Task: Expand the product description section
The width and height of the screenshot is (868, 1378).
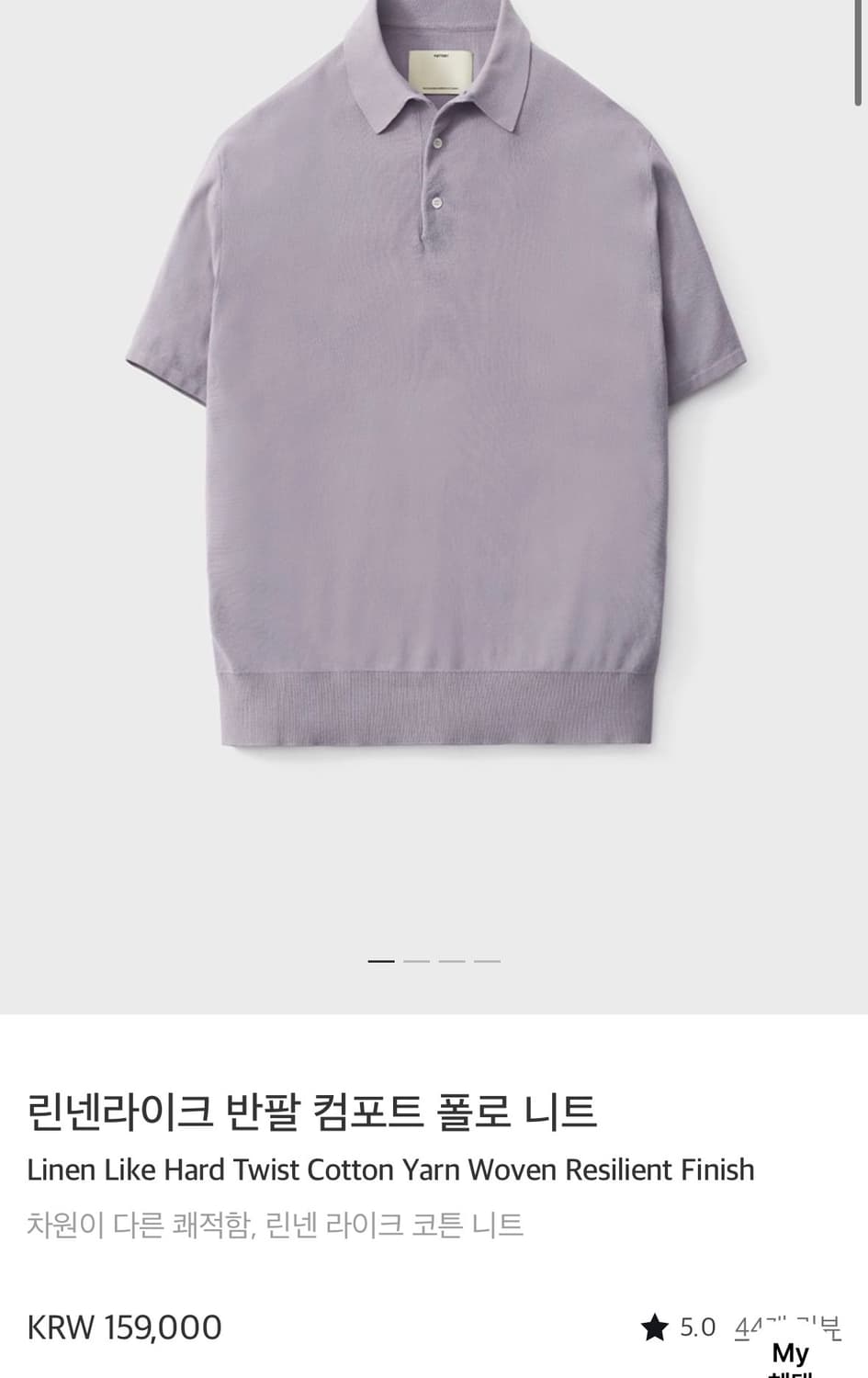Action: pos(278,1222)
